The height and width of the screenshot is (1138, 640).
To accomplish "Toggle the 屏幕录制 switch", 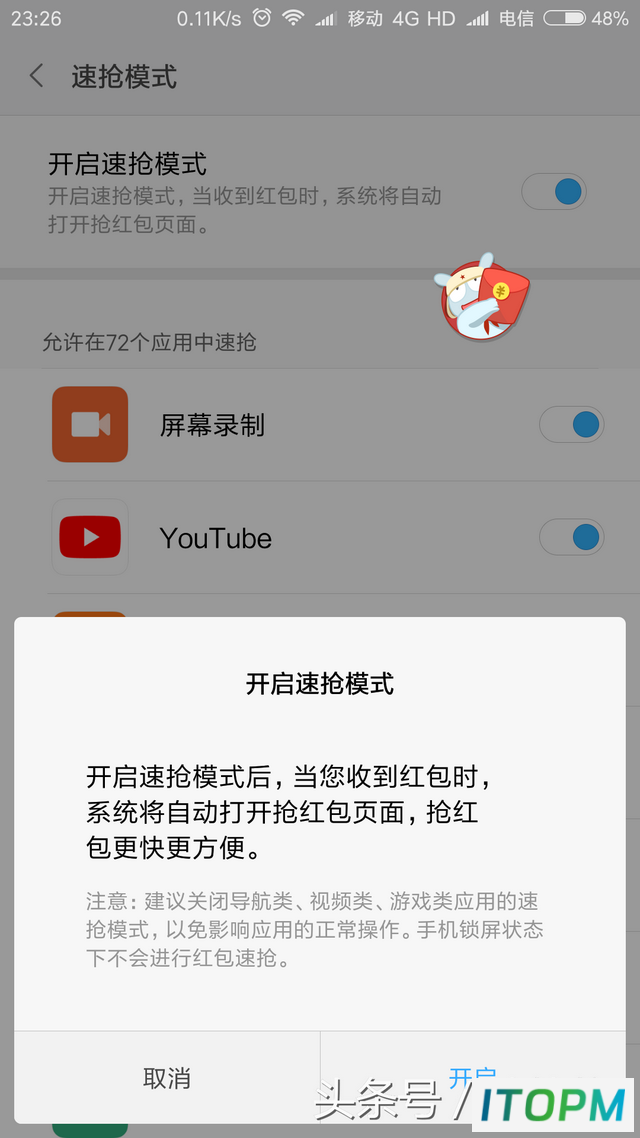I will point(572,424).
